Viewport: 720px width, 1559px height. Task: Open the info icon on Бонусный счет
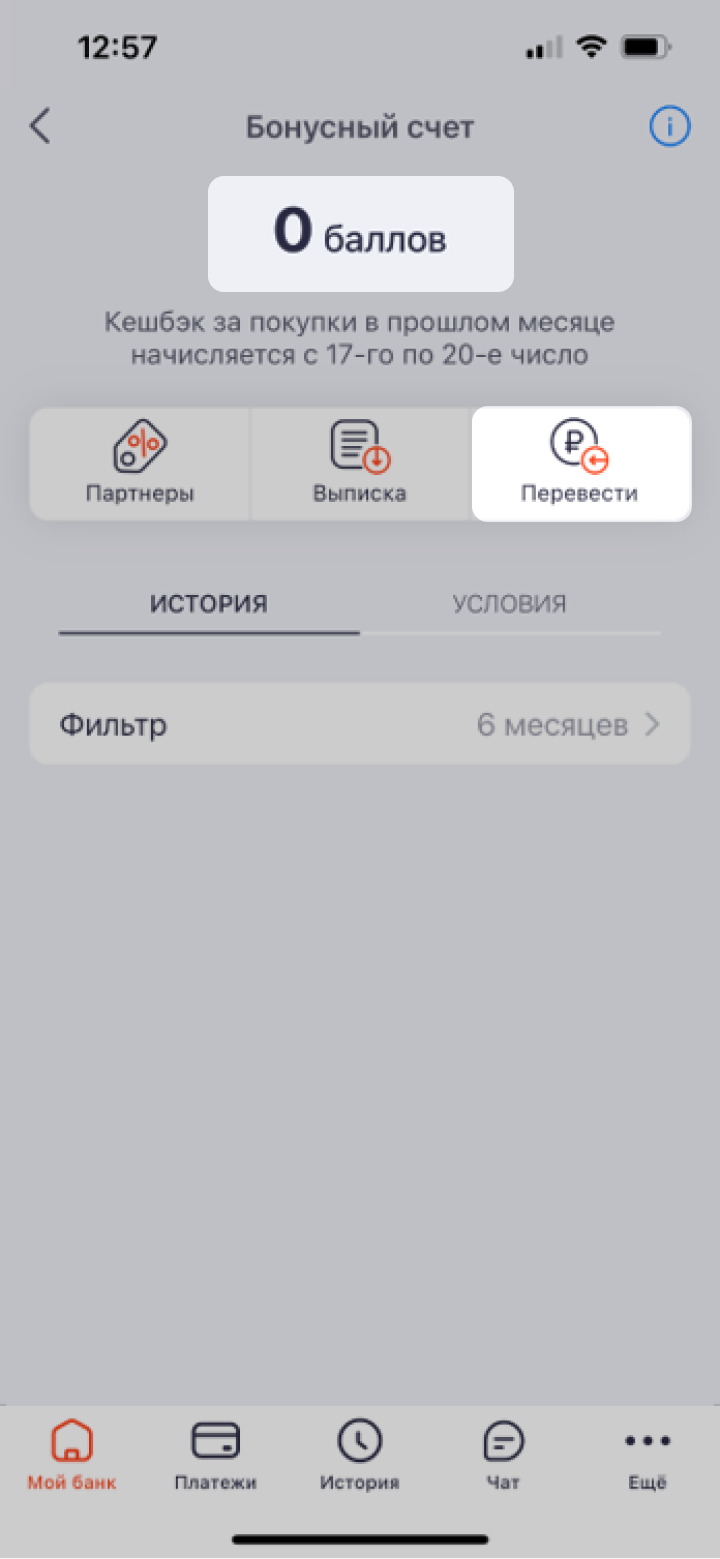click(670, 127)
